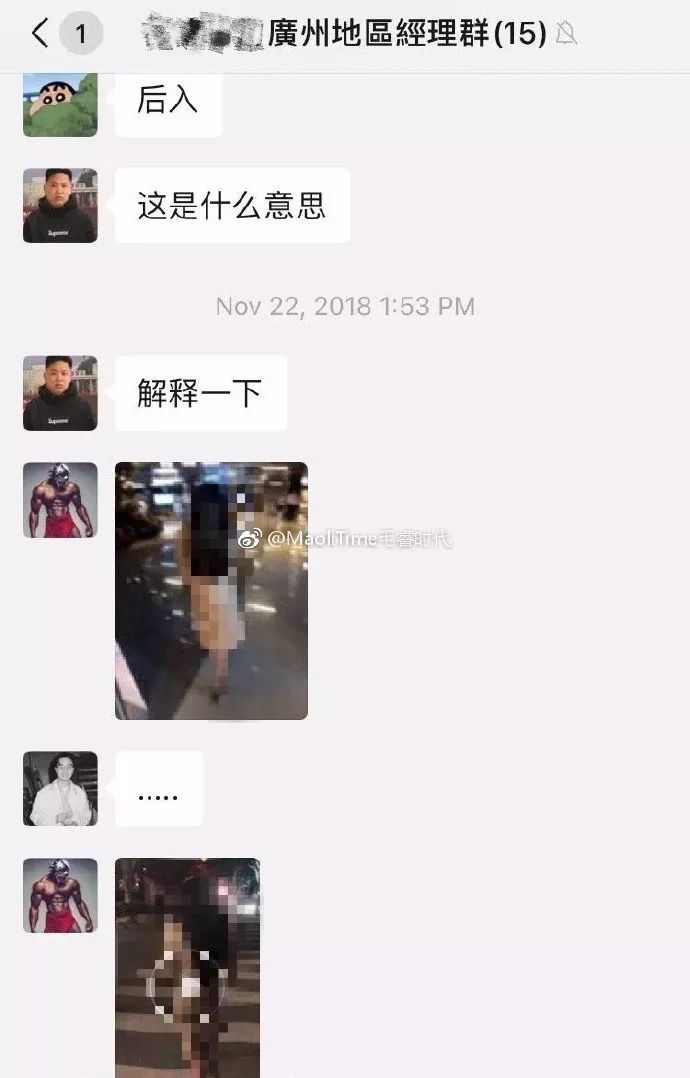
Task: Open the avatar beside the video message
Action: coord(60,895)
